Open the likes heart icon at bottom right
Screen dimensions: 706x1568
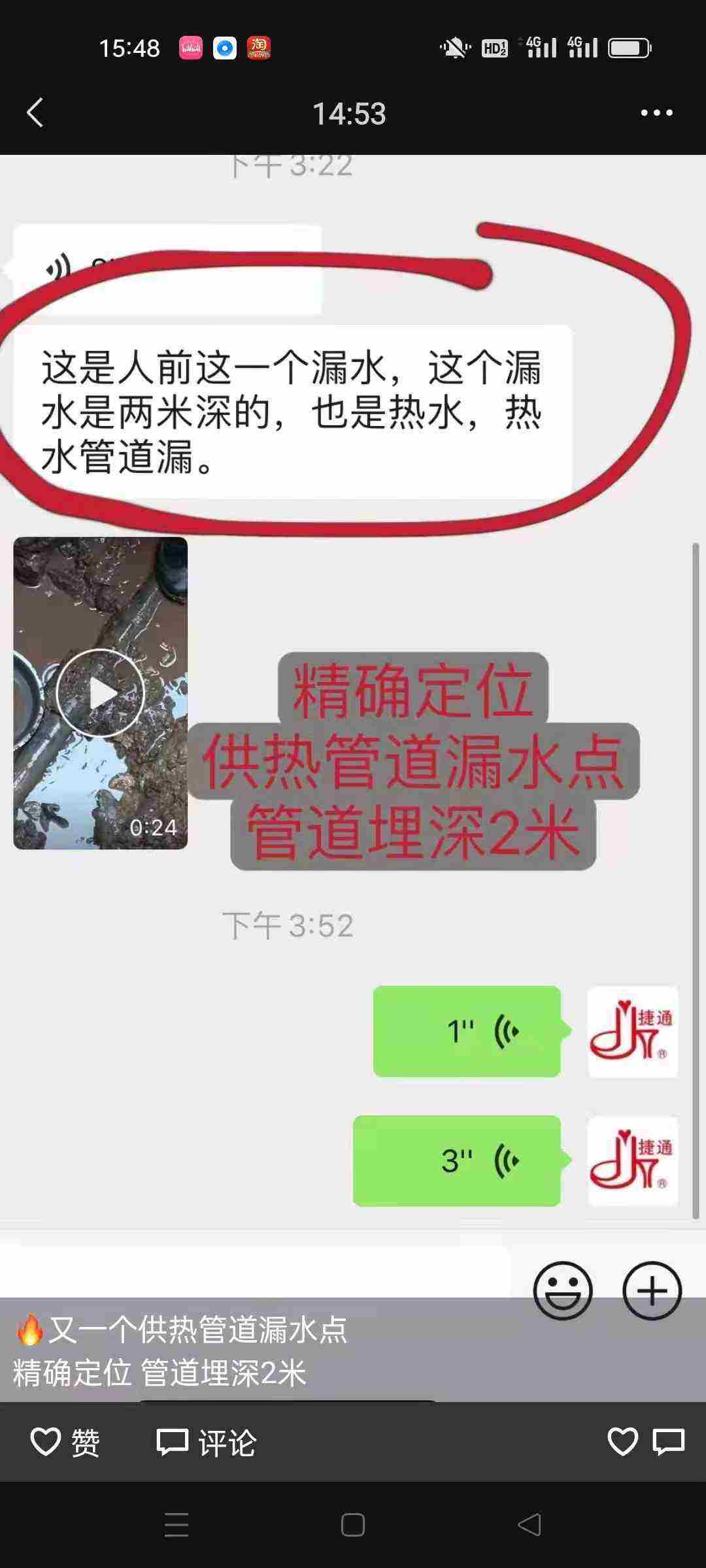[x=622, y=1441]
